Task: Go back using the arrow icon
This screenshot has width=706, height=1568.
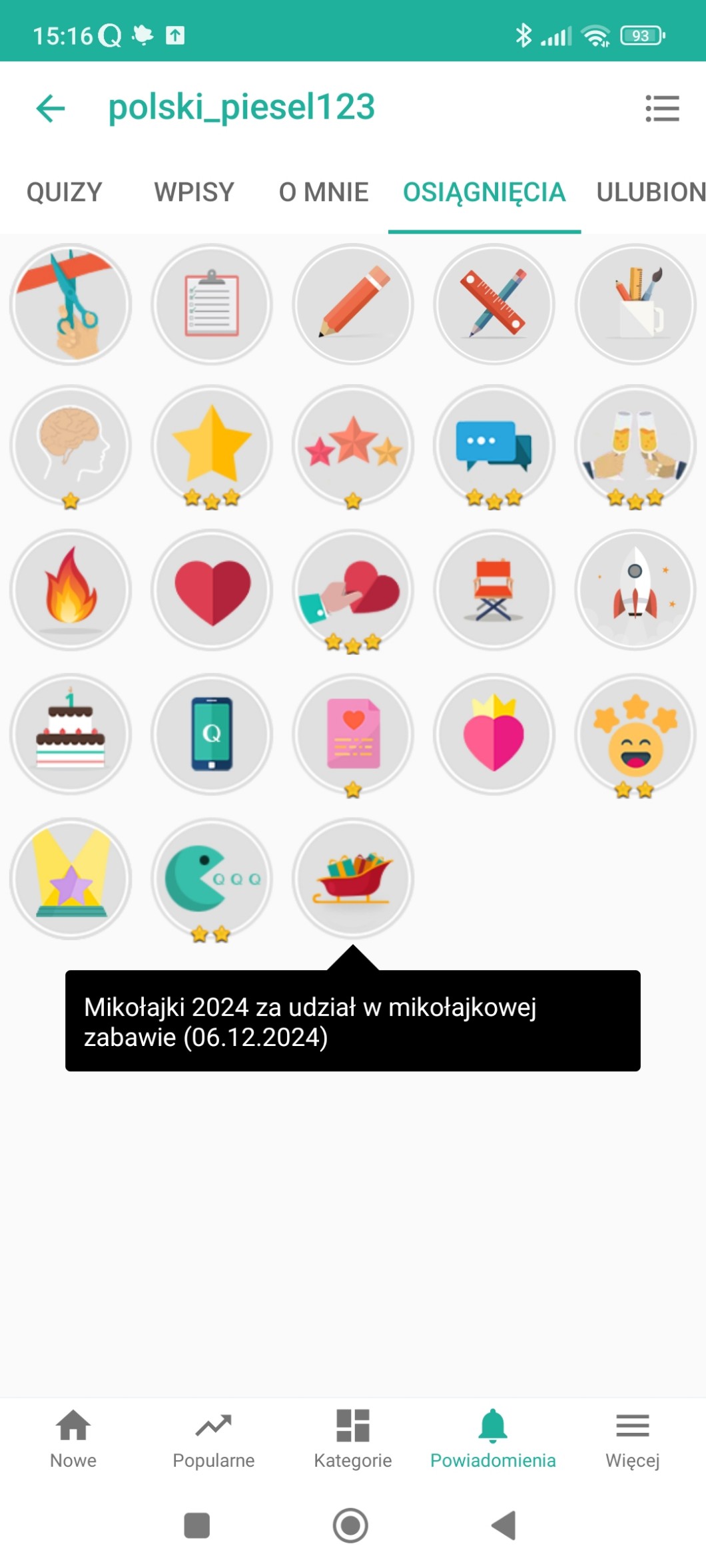Action: point(51,108)
